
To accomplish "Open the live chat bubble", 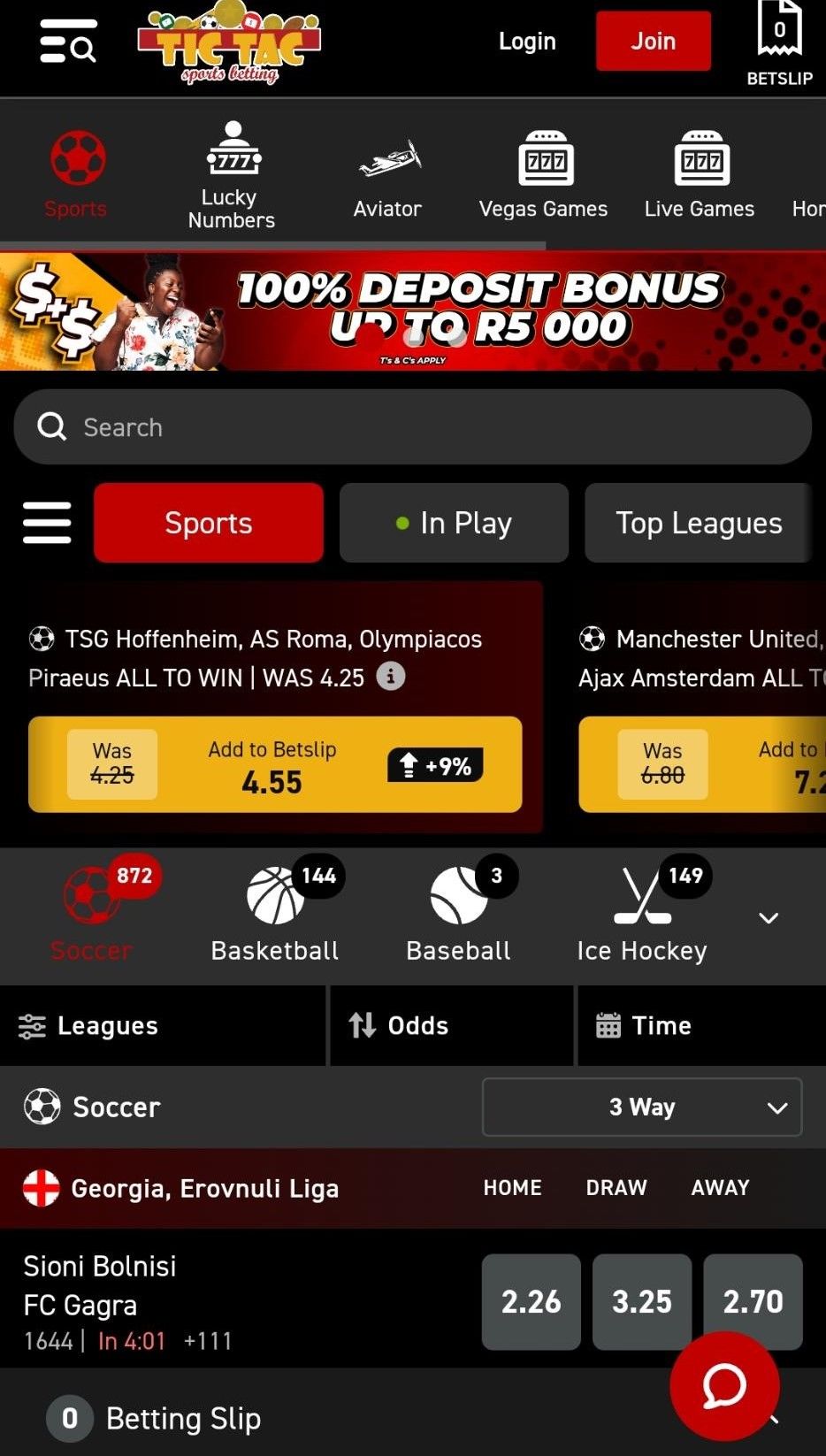I will click(724, 1385).
